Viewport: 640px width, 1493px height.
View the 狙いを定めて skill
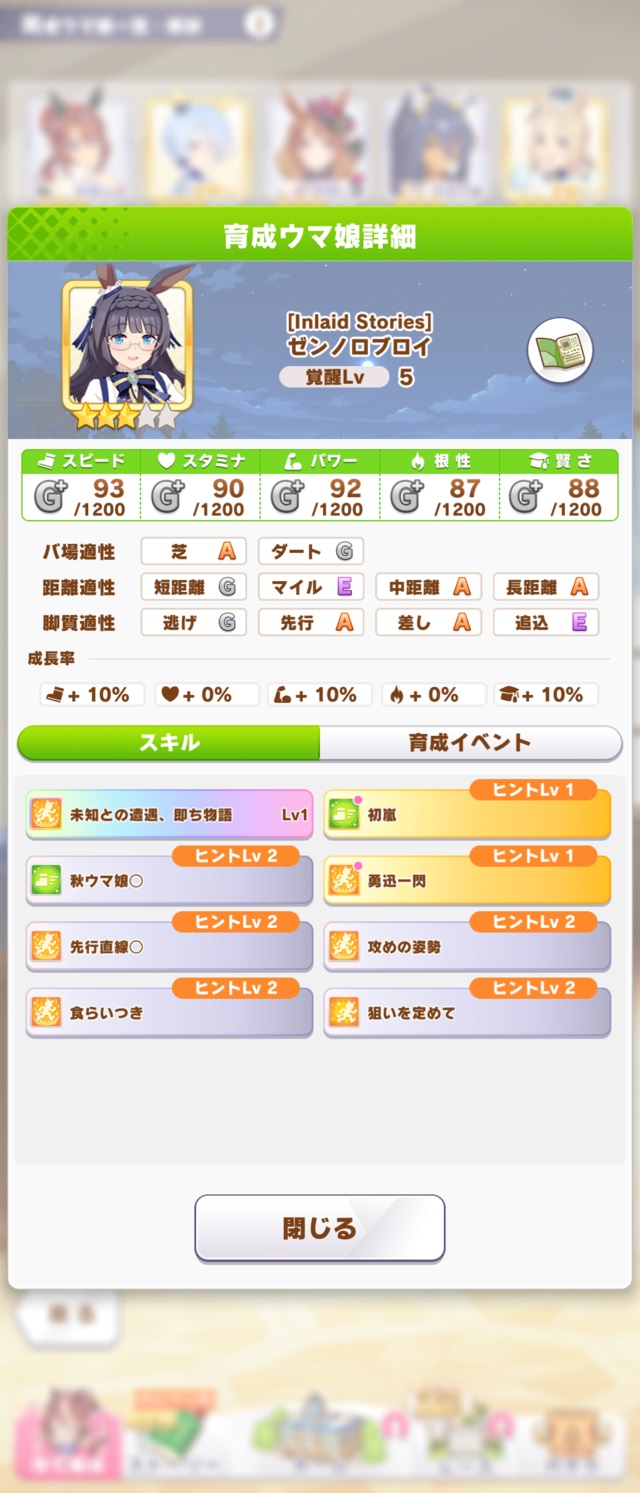click(466, 1013)
